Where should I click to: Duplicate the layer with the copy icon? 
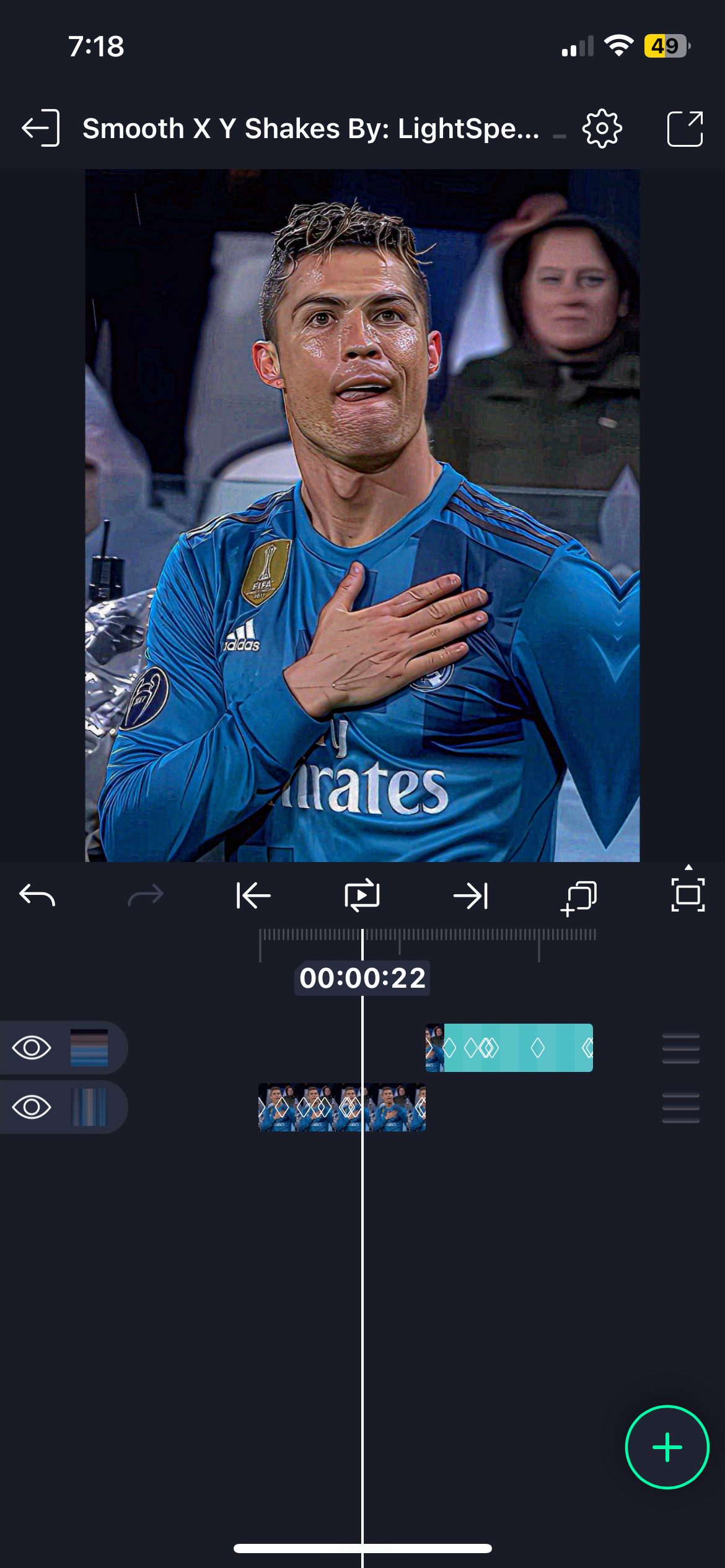[x=579, y=897]
